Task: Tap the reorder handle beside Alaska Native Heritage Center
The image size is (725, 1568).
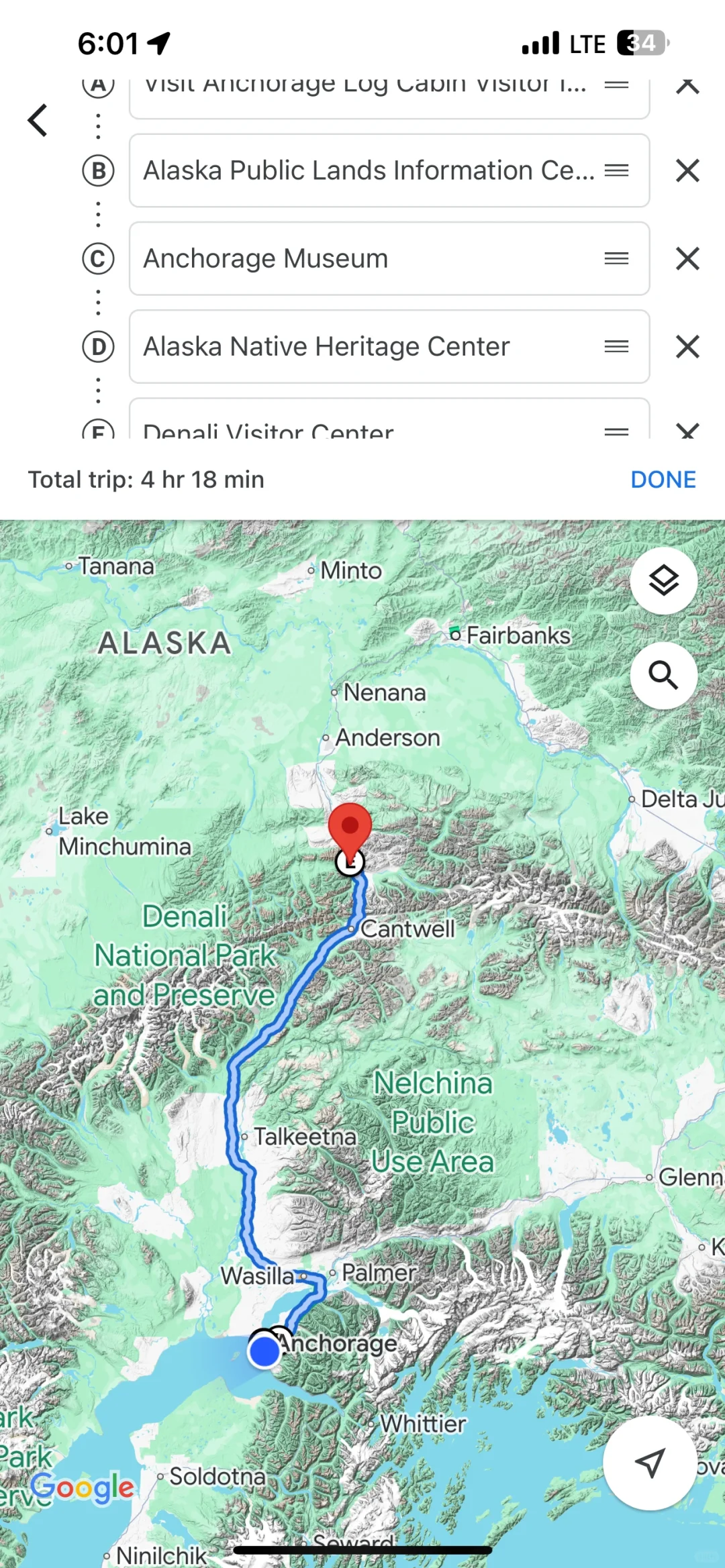Action: pyautogui.click(x=616, y=347)
